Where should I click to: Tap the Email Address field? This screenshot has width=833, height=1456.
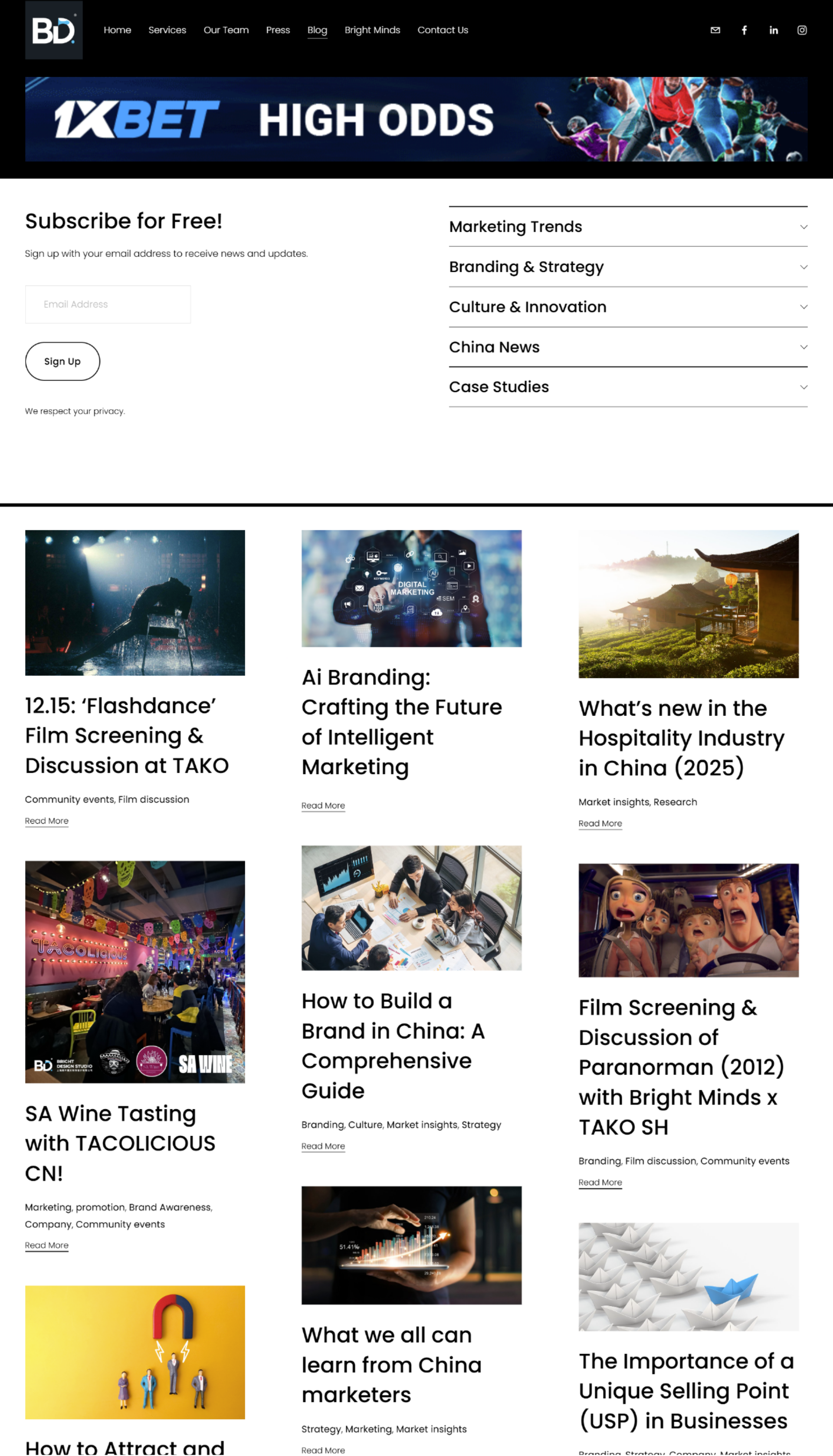pyautogui.click(x=108, y=304)
